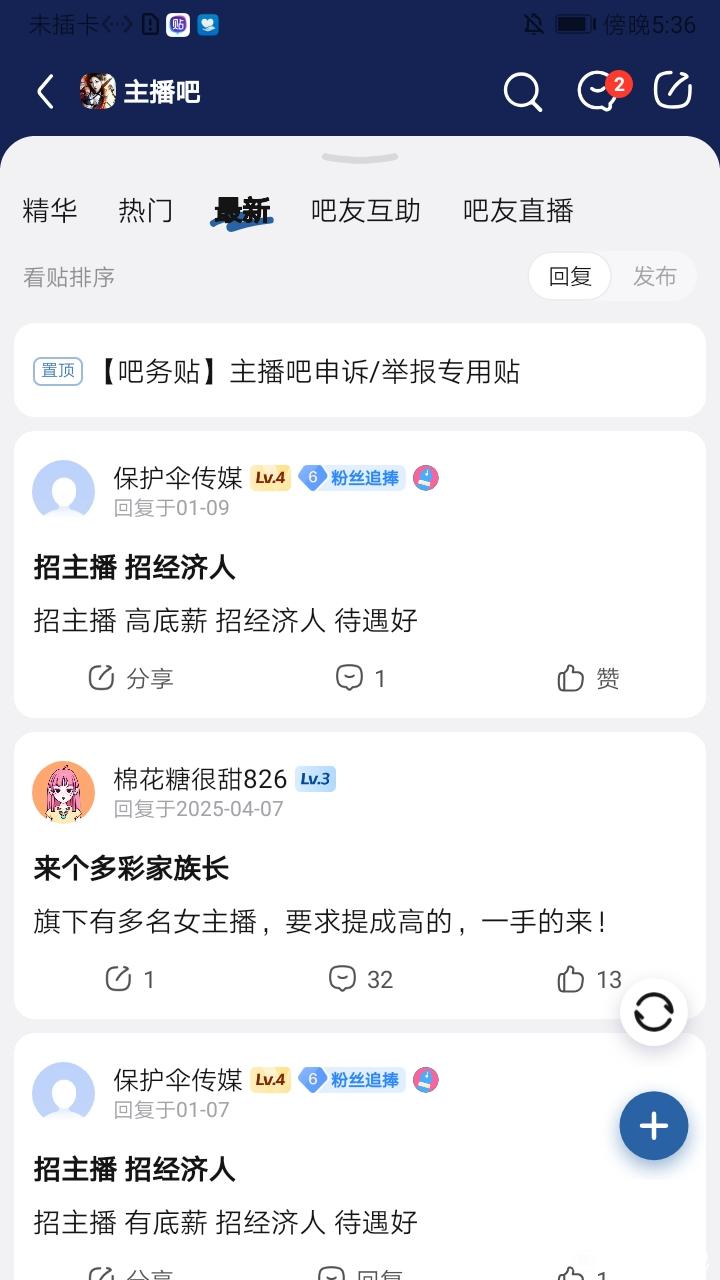Sort posts by 回复
Screen dimensions: 720x1280
[570, 277]
